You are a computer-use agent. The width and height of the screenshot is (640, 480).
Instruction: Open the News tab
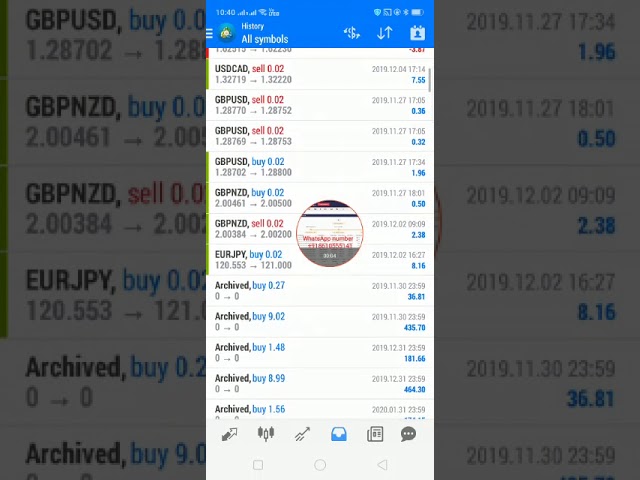(x=375, y=434)
